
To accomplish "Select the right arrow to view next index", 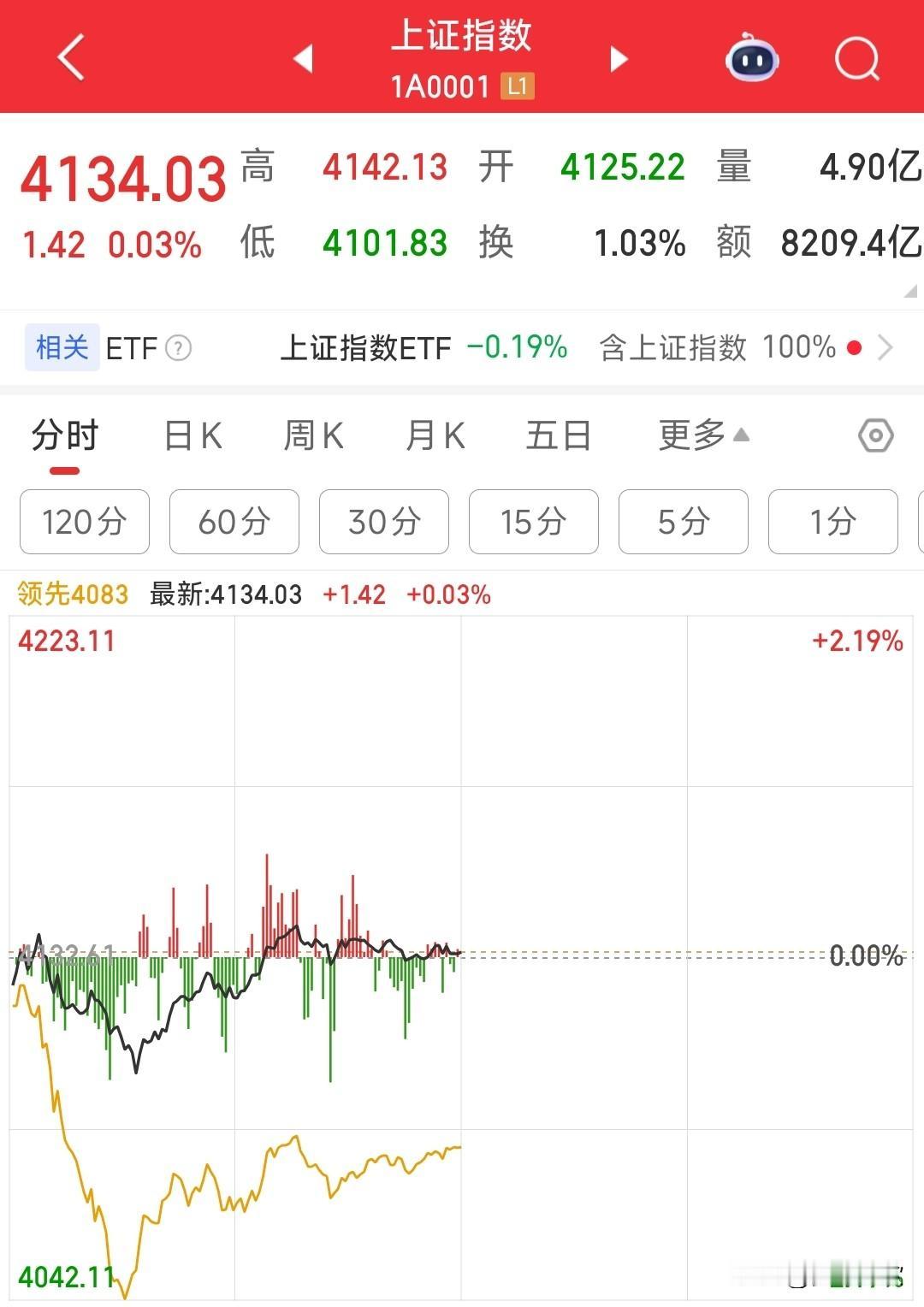I will [618, 58].
